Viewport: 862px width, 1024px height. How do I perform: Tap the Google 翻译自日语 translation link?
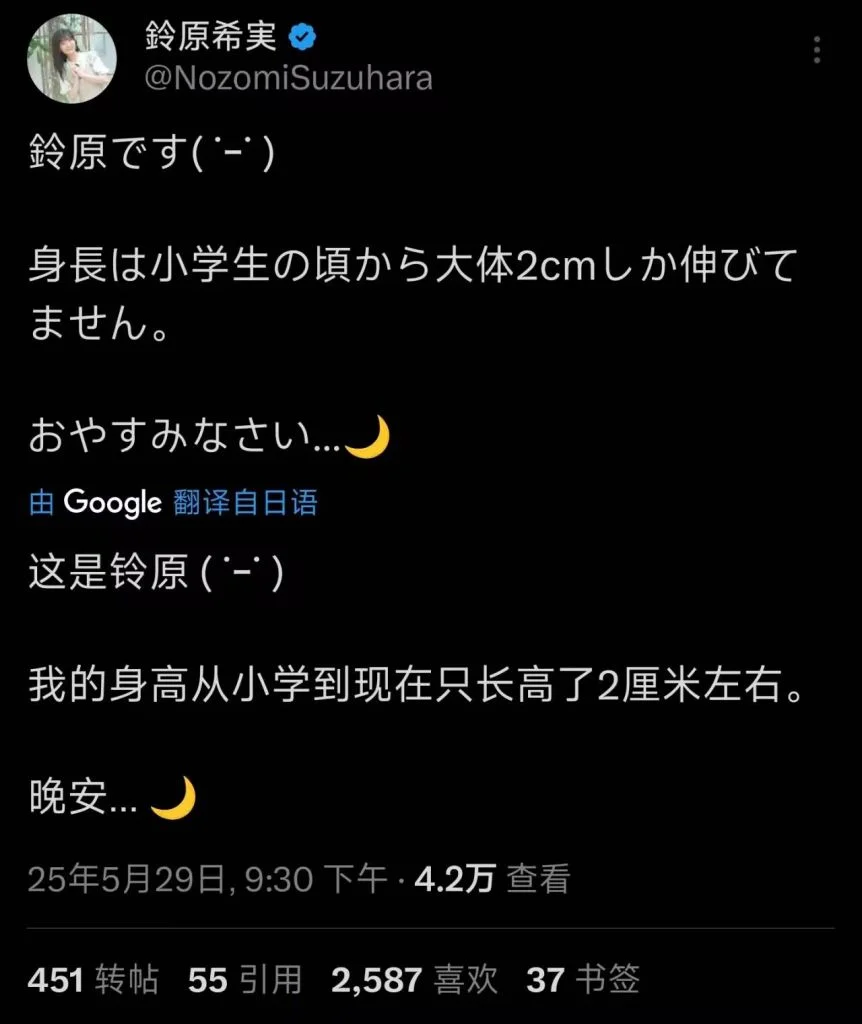point(174,502)
